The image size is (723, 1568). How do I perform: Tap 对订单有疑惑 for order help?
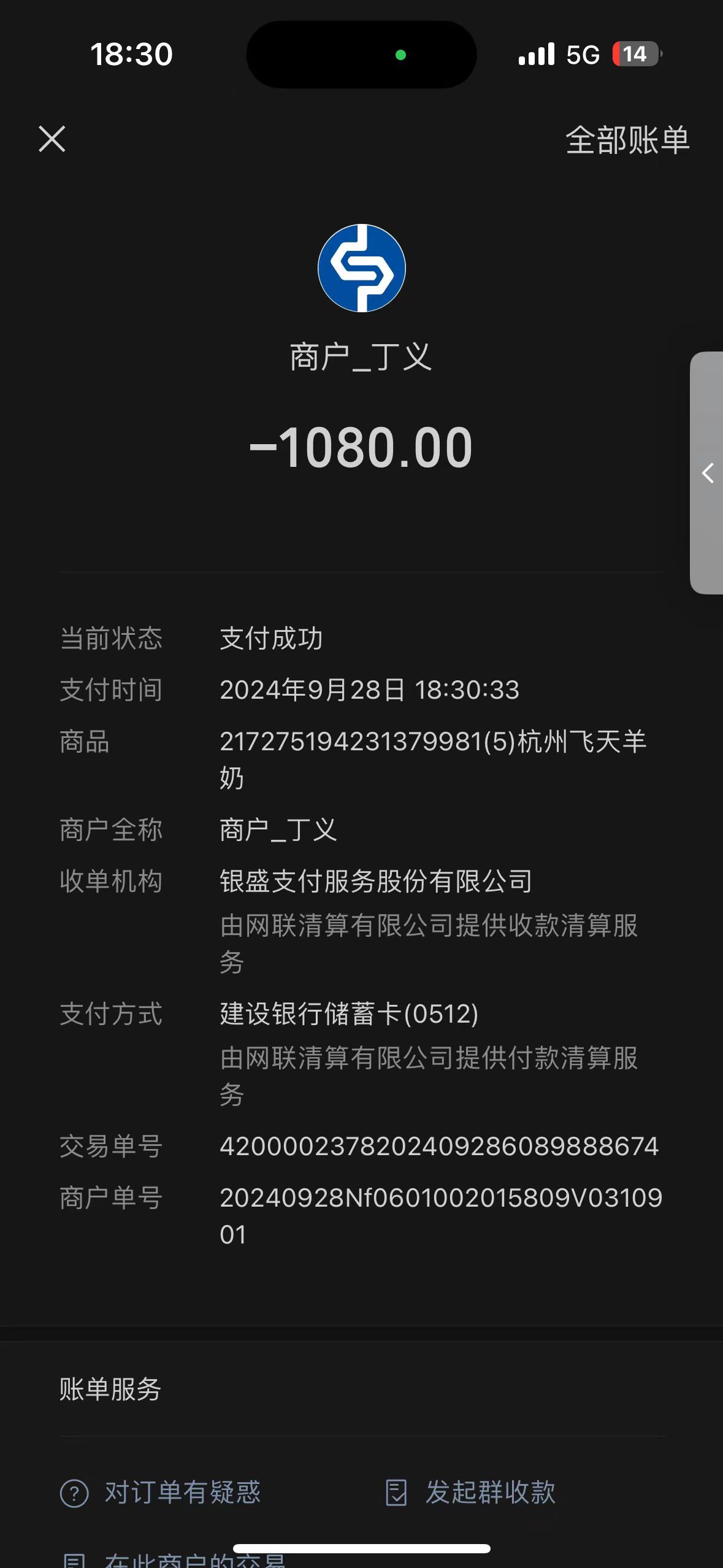click(x=161, y=1492)
